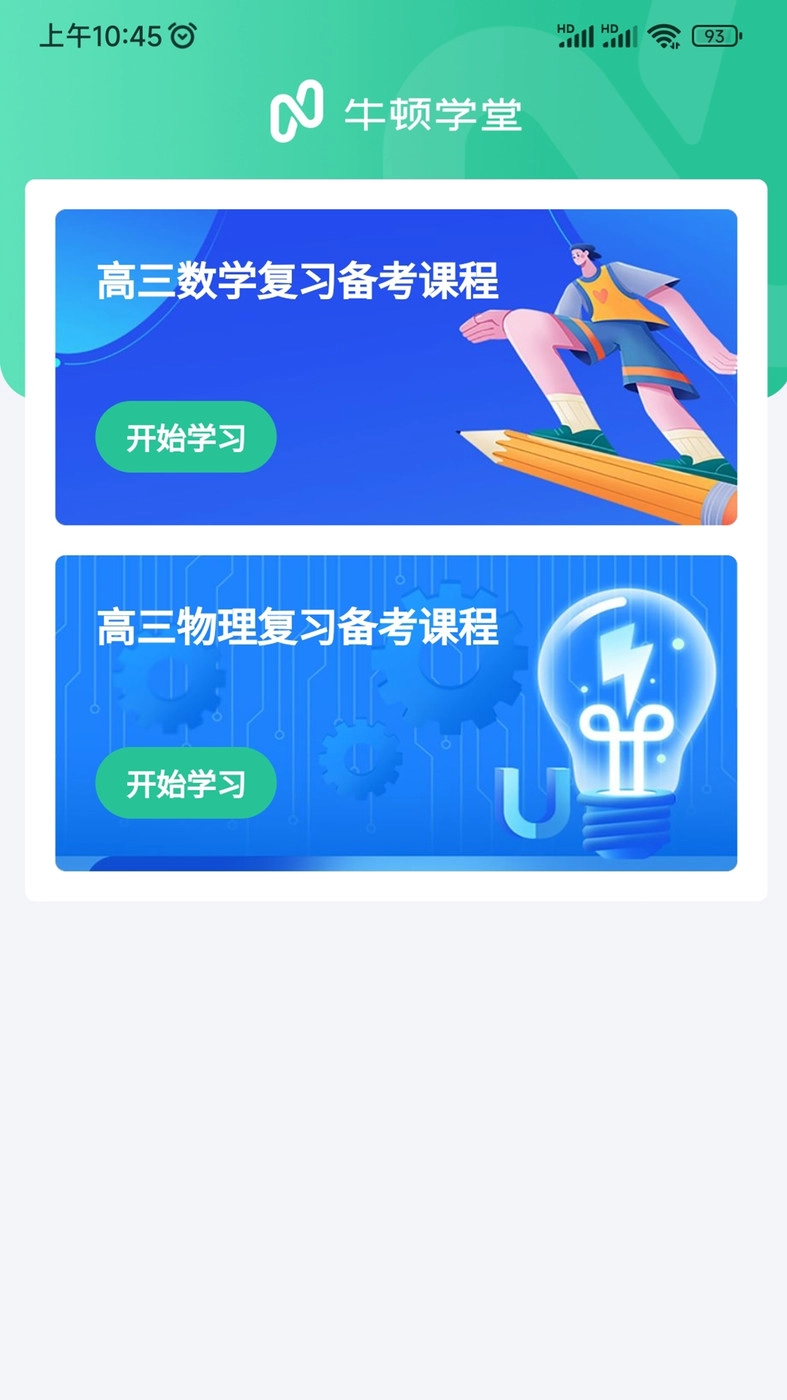Viewport: 787px width, 1400px height.
Task: Open the physics course banner card
Action: (x=394, y=713)
